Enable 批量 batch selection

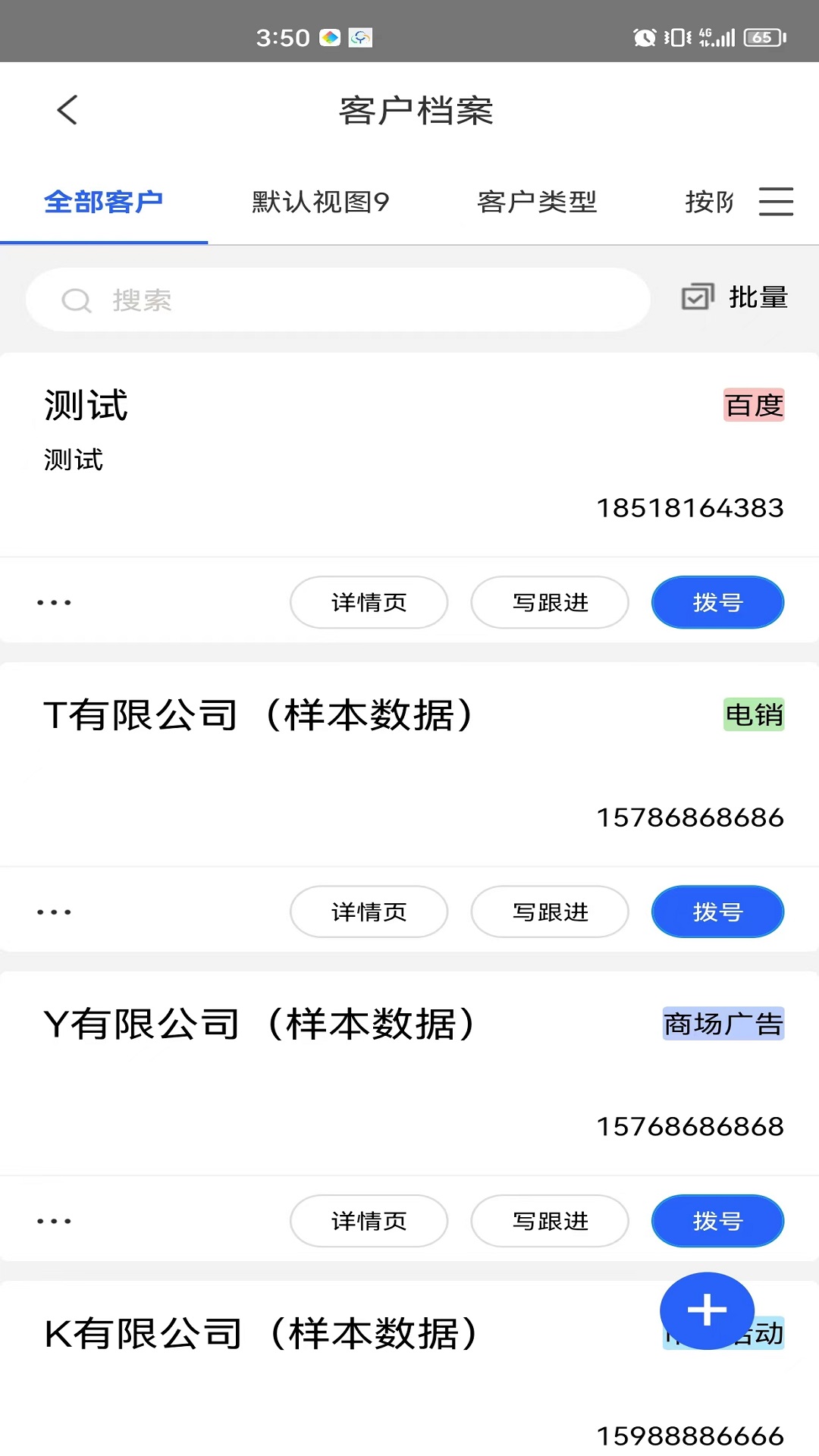tap(735, 297)
